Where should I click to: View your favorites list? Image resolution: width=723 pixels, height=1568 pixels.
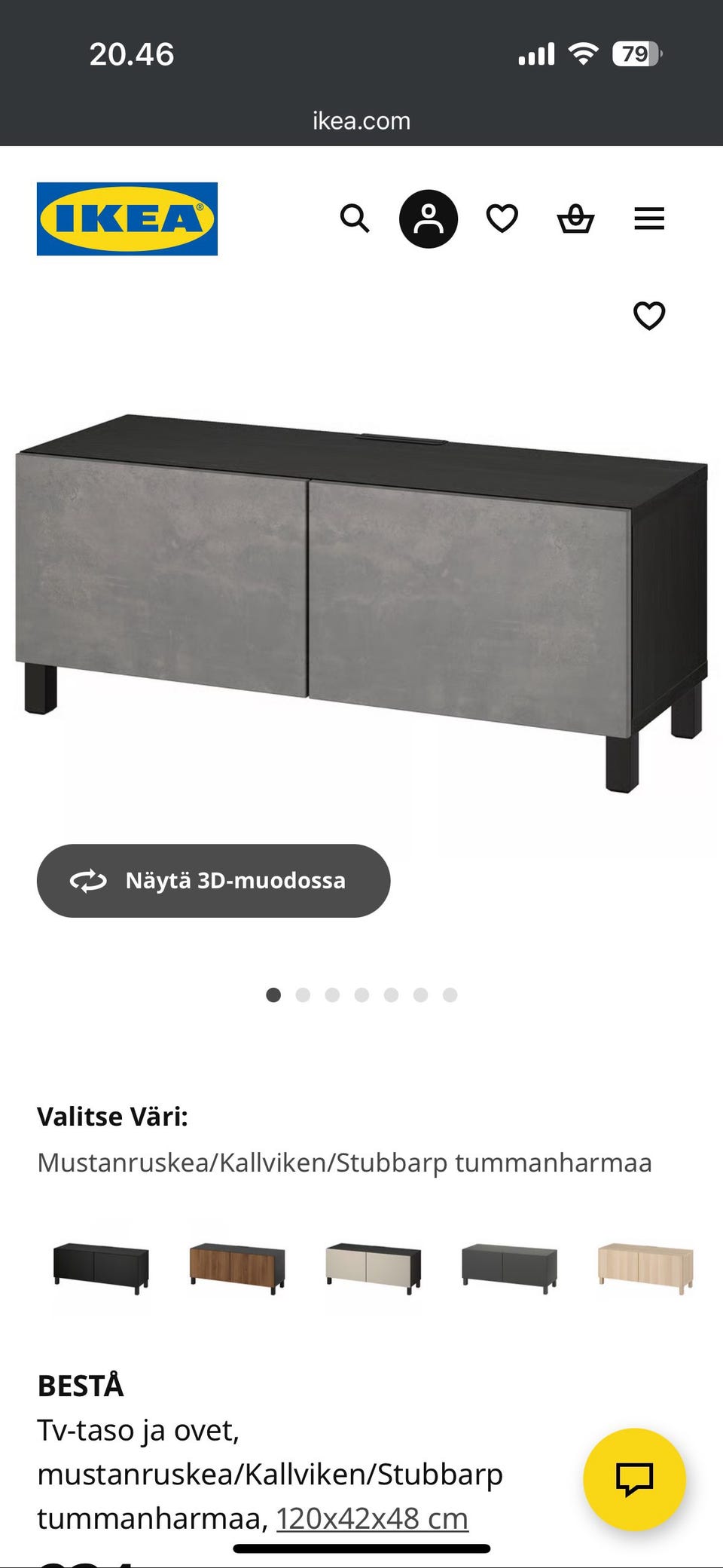coord(501,219)
